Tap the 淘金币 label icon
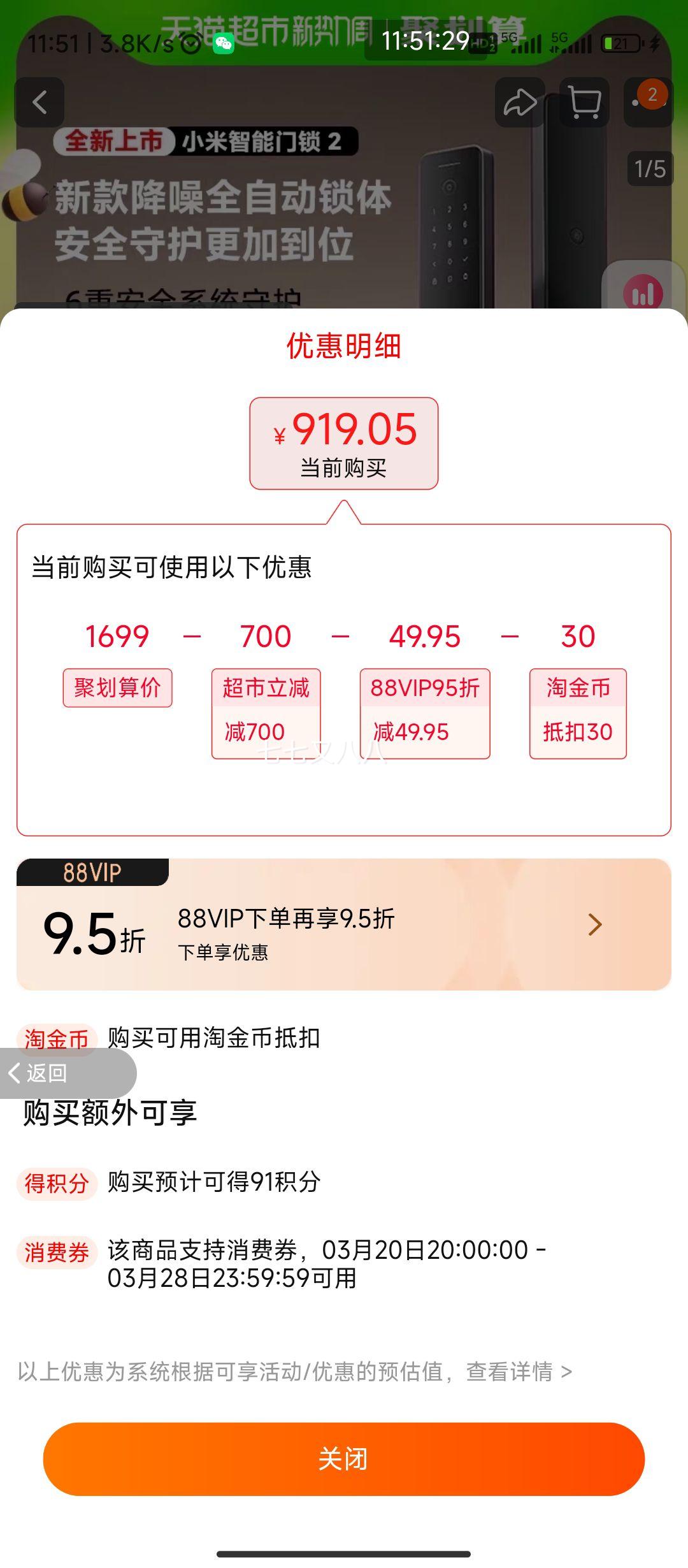This screenshot has height=1568, width=688. pos(57,1034)
